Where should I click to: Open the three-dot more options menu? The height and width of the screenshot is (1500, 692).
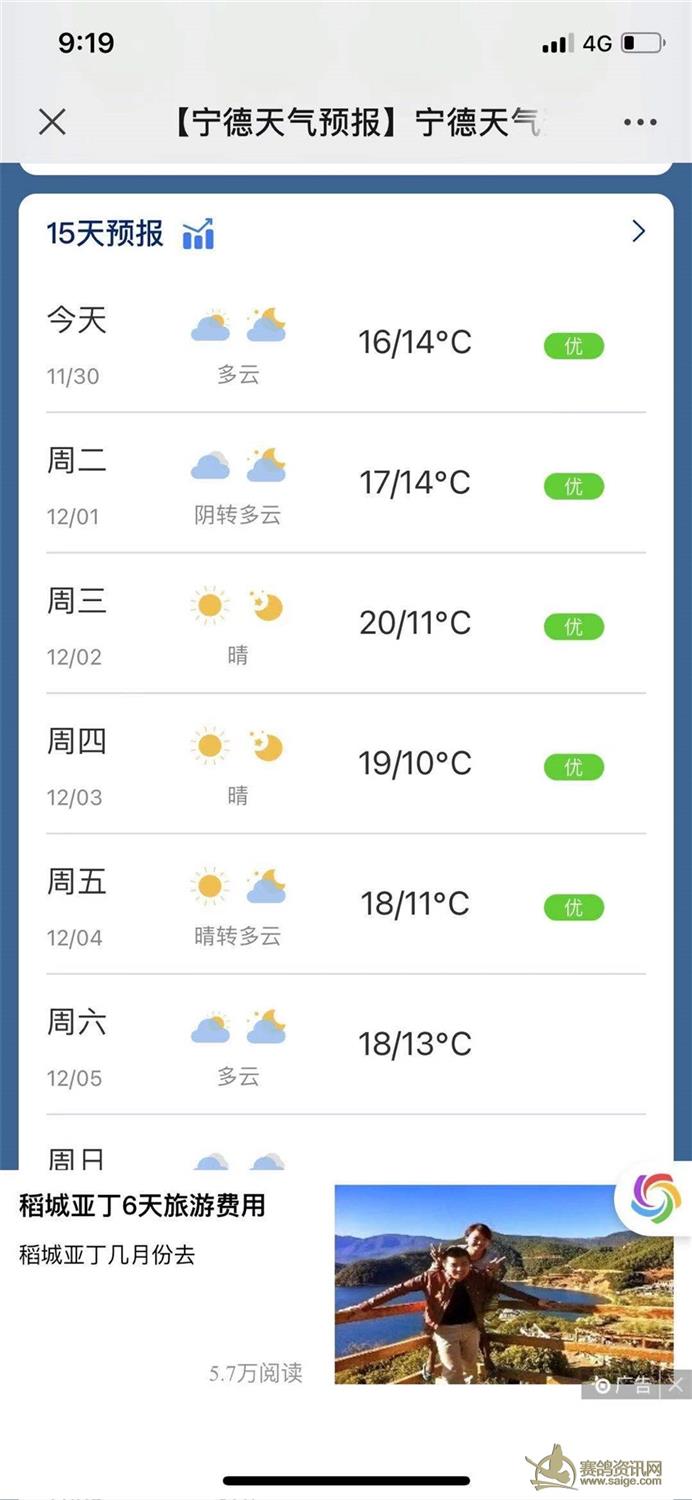640,122
